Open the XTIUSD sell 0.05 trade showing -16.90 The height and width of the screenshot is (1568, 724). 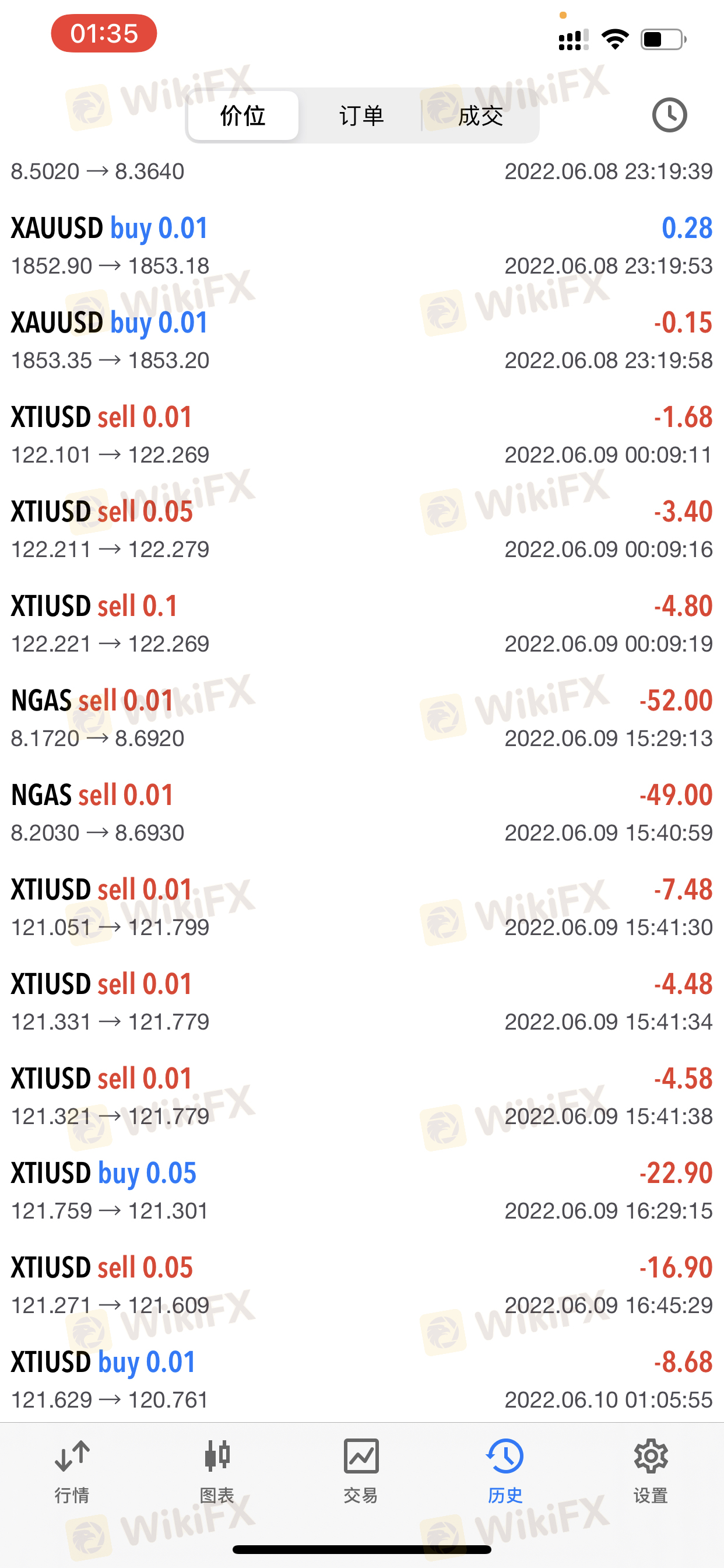tap(362, 1285)
